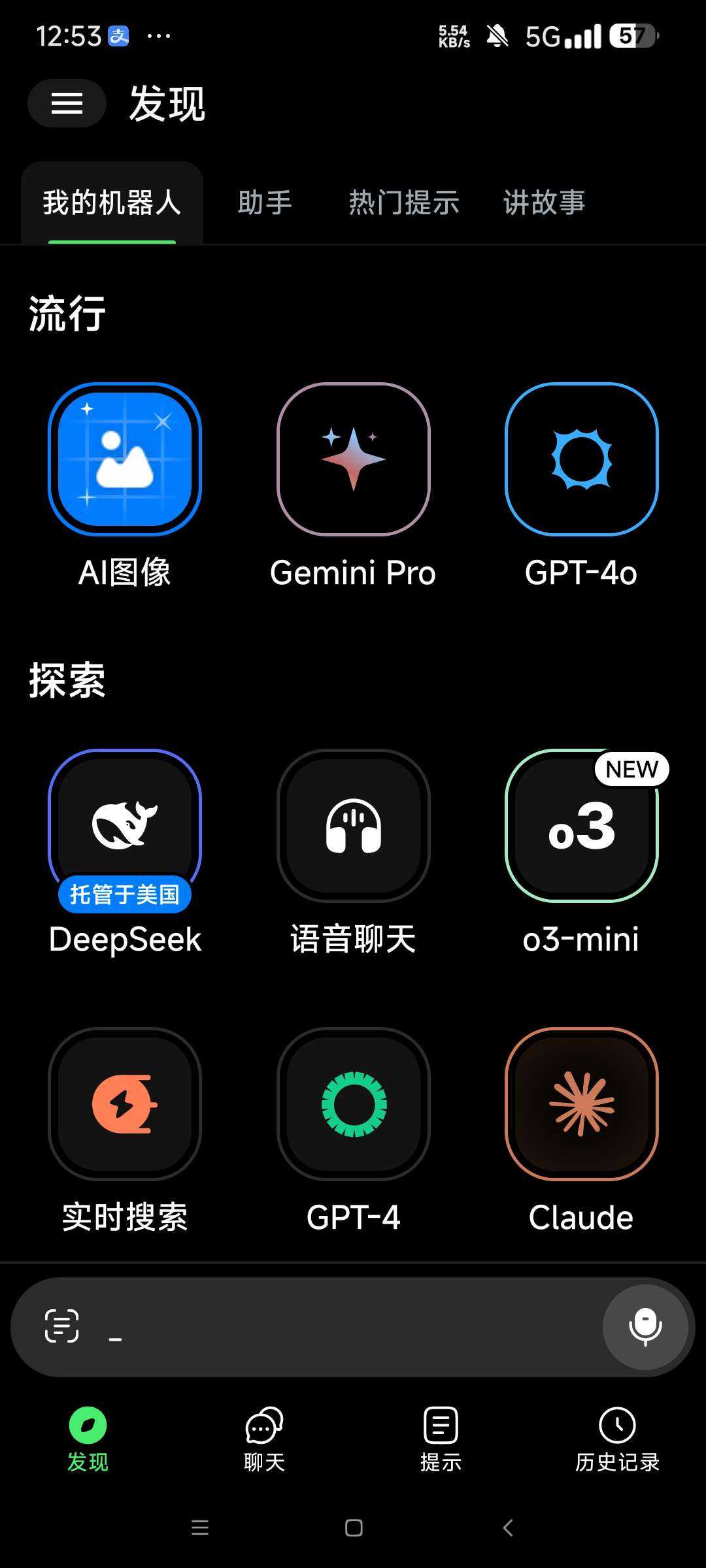Tap the system back button
This screenshot has height=1568, width=706.
click(x=508, y=1527)
